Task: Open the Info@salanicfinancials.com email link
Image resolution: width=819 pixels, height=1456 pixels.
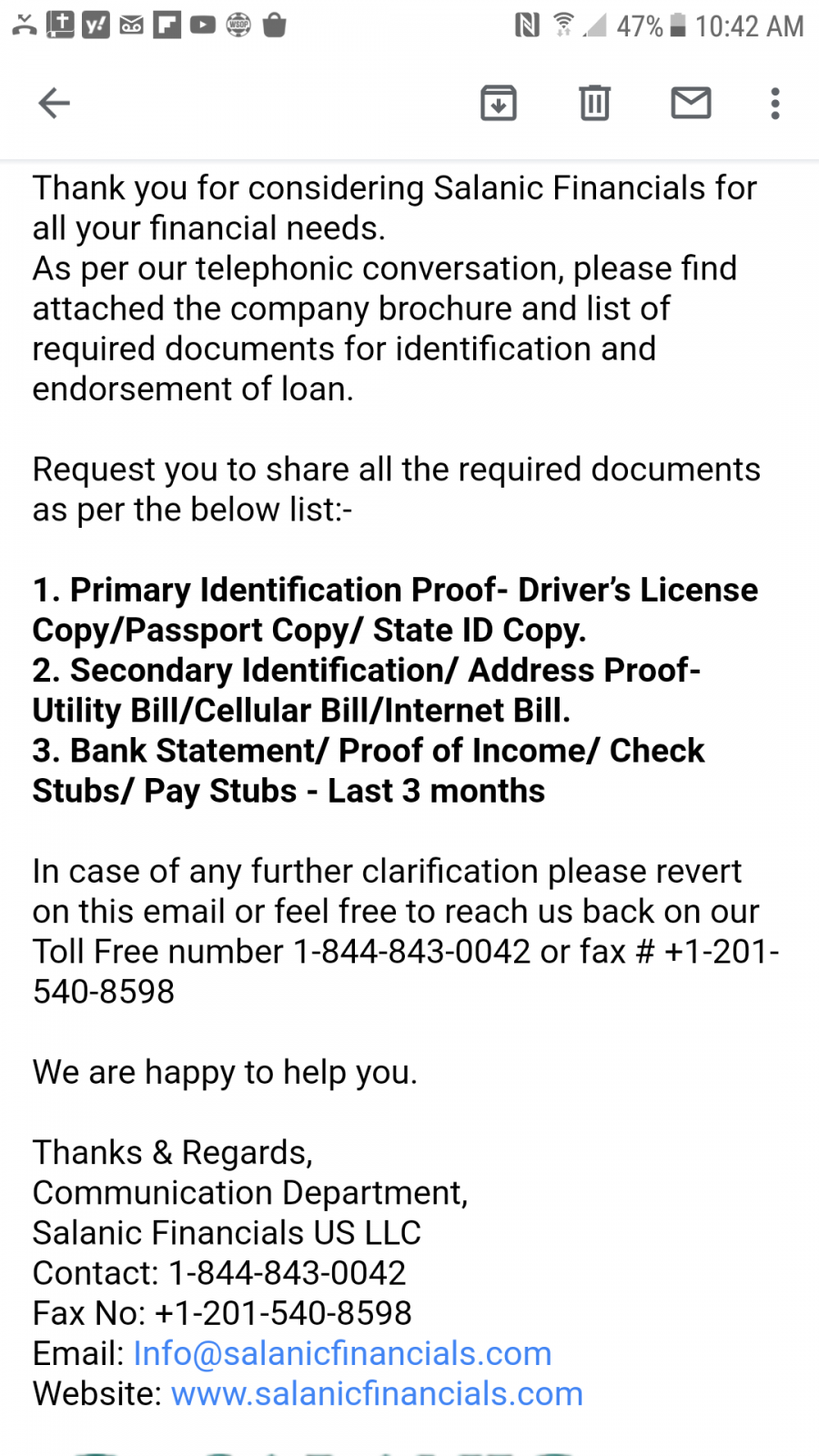Action: (x=342, y=1353)
